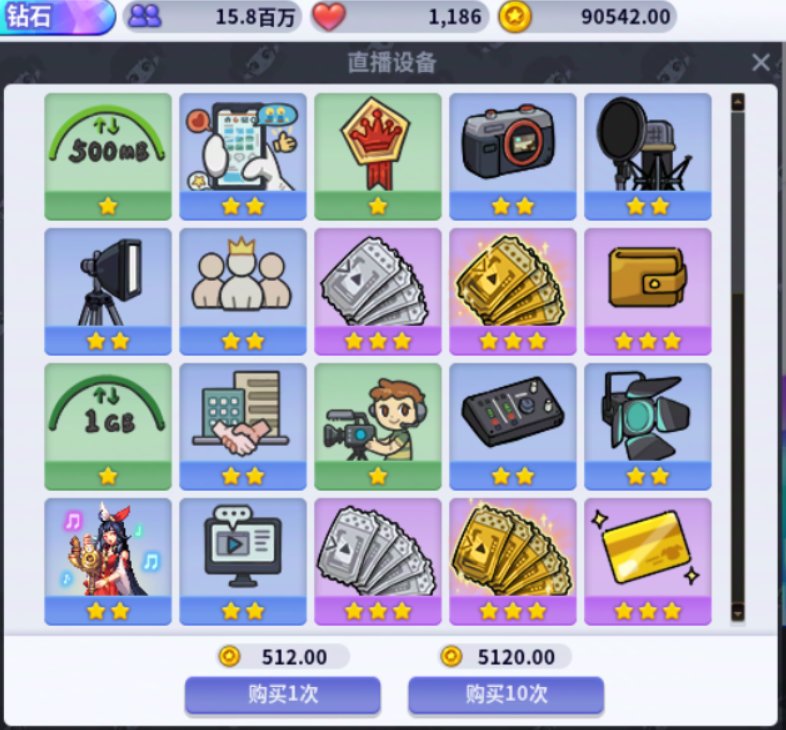Select the cameraman with headset card
The height and width of the screenshot is (730, 786).
378,425
